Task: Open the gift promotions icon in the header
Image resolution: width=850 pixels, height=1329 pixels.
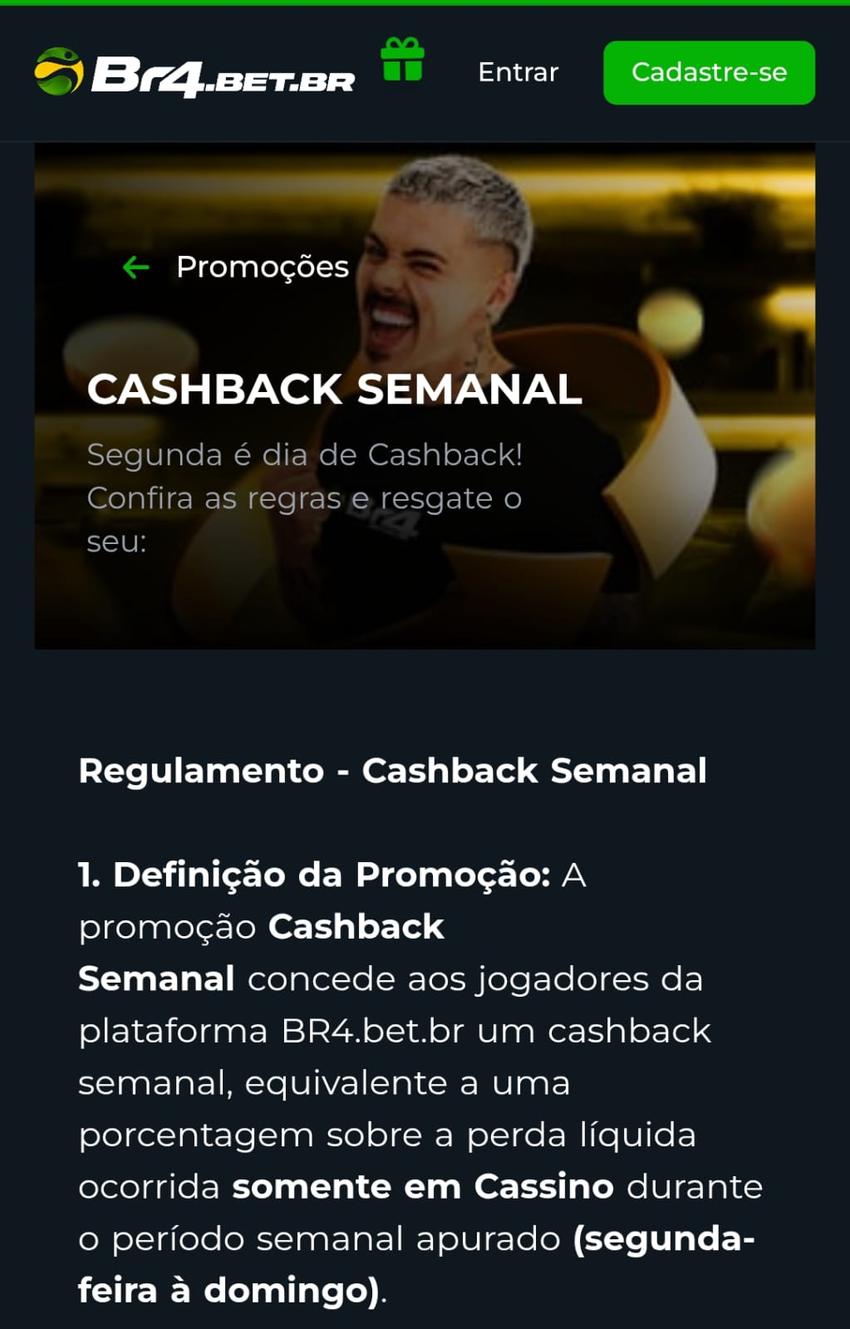Action: coord(404,62)
